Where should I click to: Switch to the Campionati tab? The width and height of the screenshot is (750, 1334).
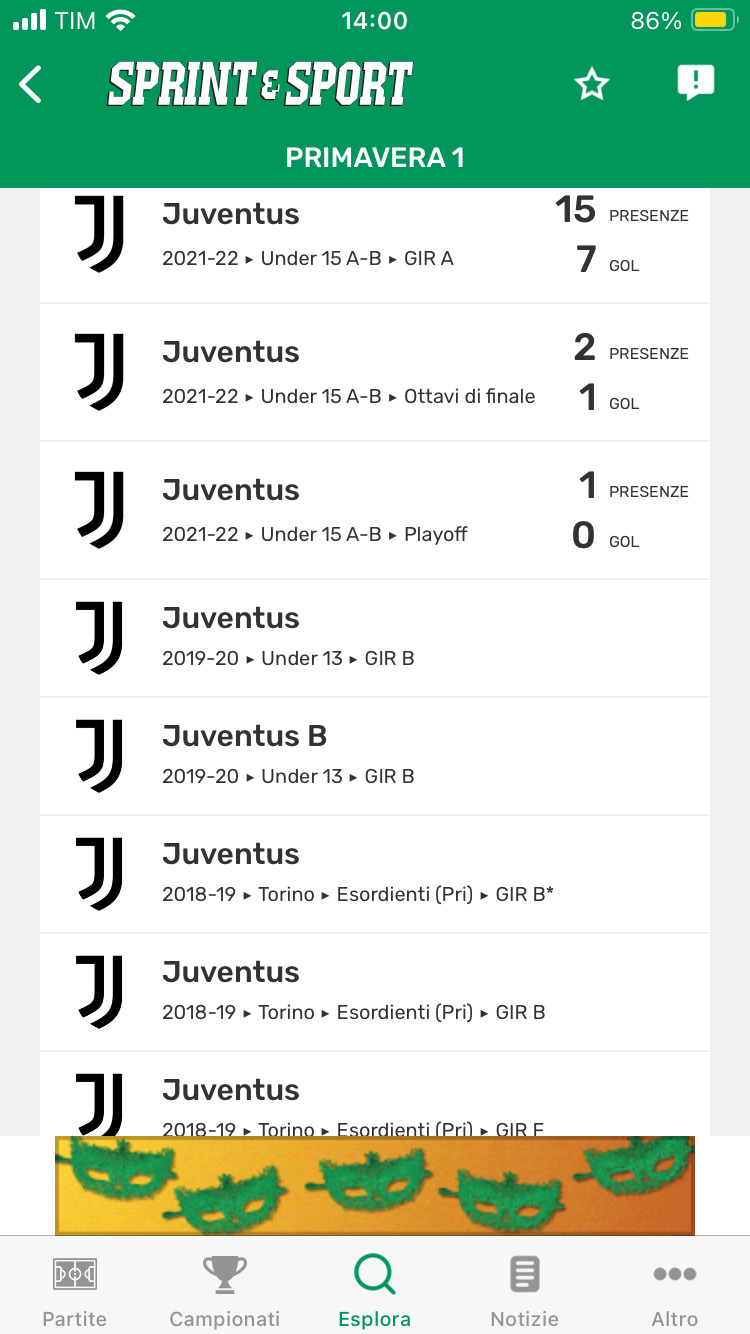tap(225, 1290)
